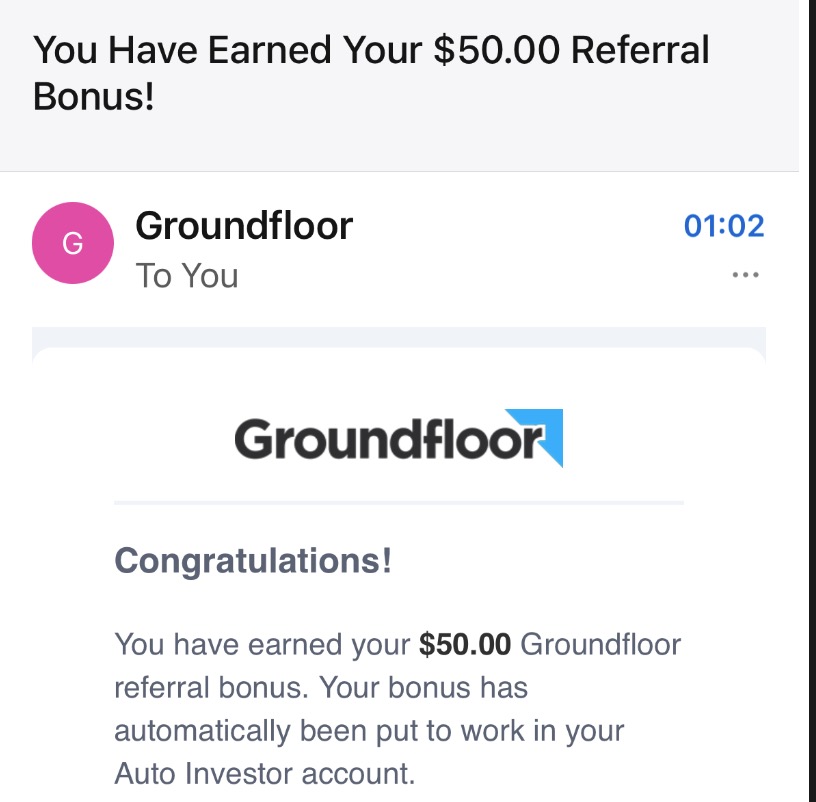Tap the Groundfloor sender avatar
This screenshot has width=816, height=802.
(x=73, y=243)
